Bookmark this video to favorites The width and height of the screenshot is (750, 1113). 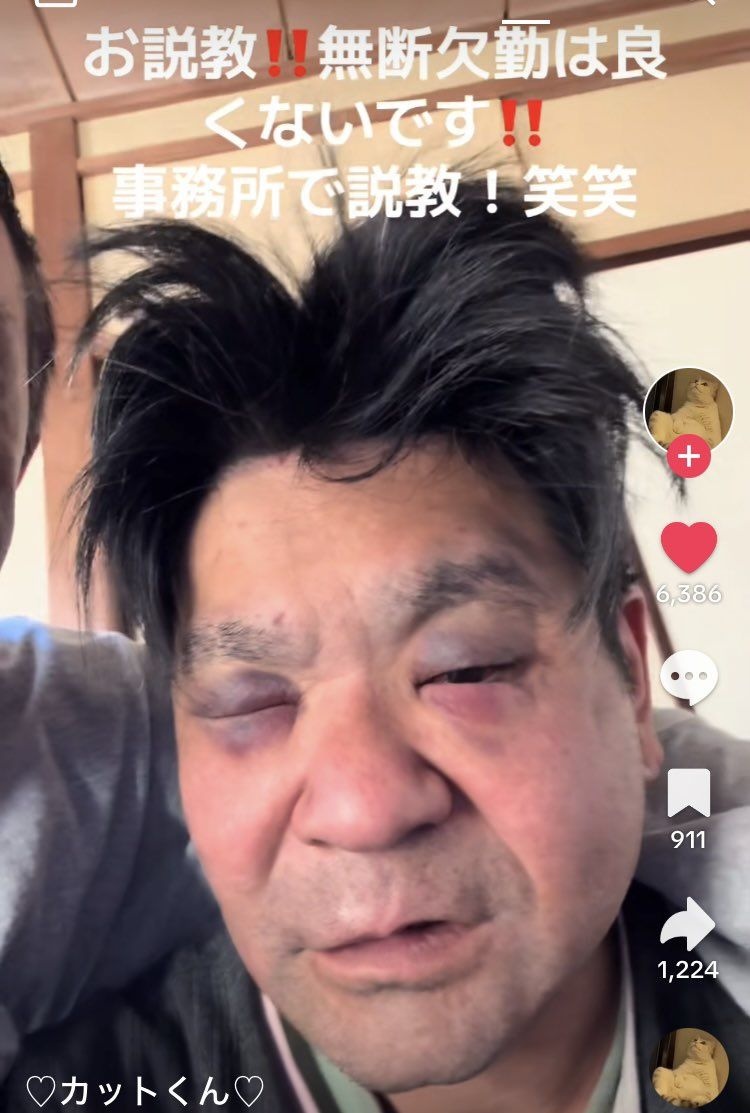click(689, 793)
